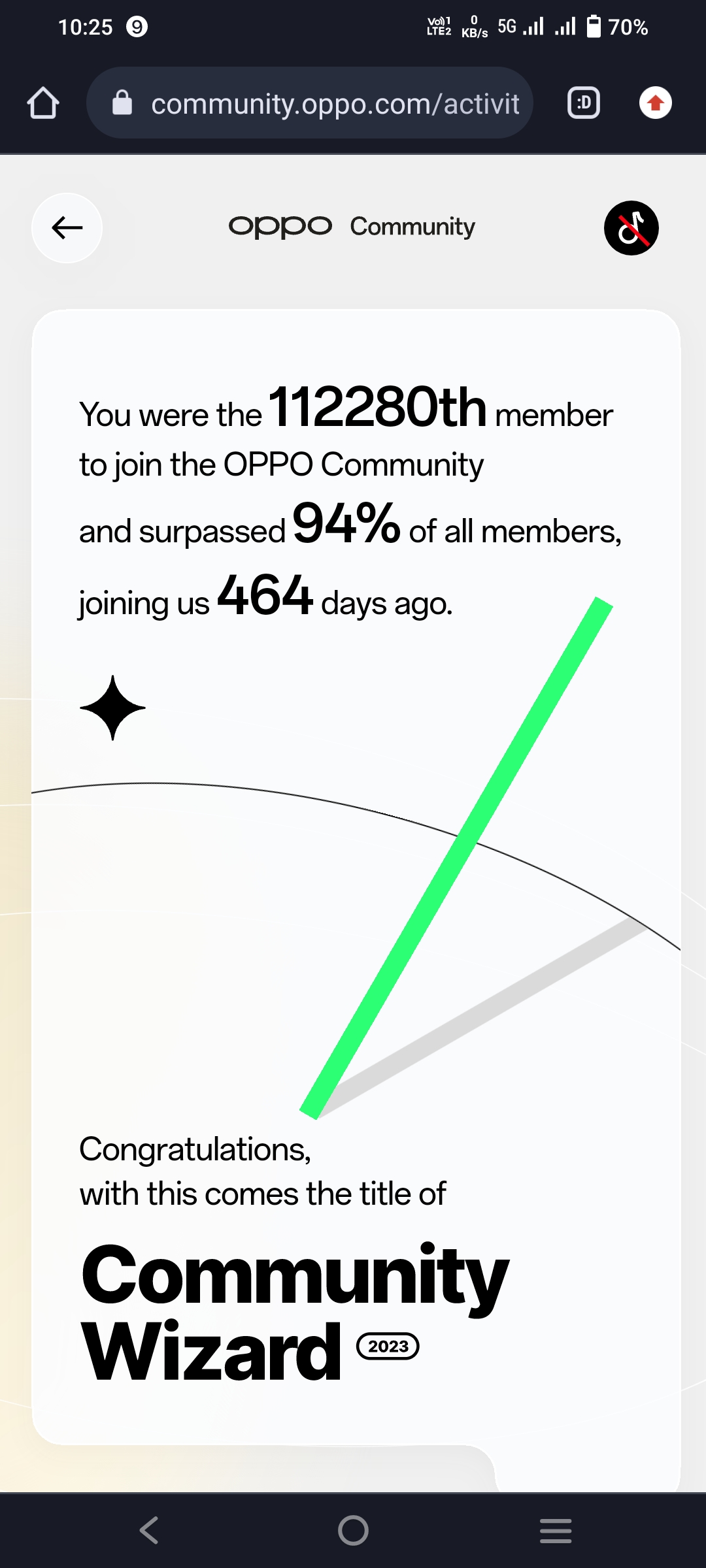
Task: Toggle the muted music note icon
Action: point(631,227)
